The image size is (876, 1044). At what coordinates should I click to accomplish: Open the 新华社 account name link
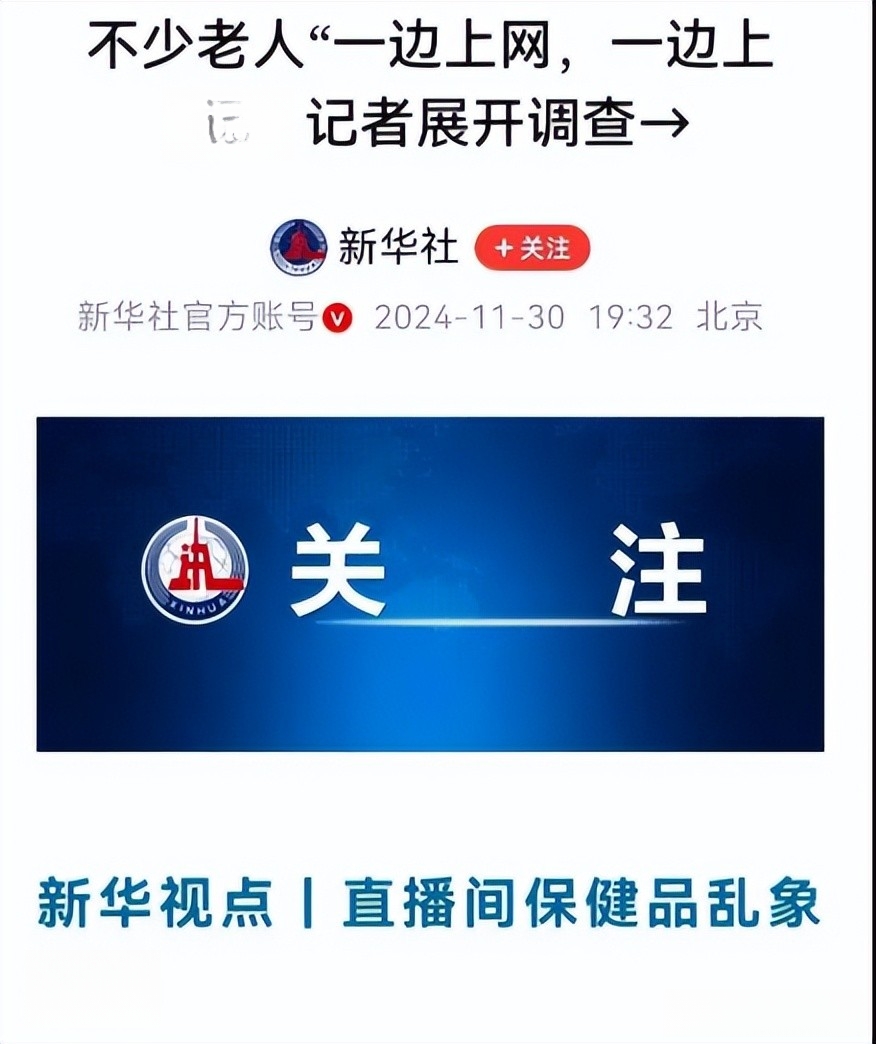pyautogui.click(x=398, y=248)
